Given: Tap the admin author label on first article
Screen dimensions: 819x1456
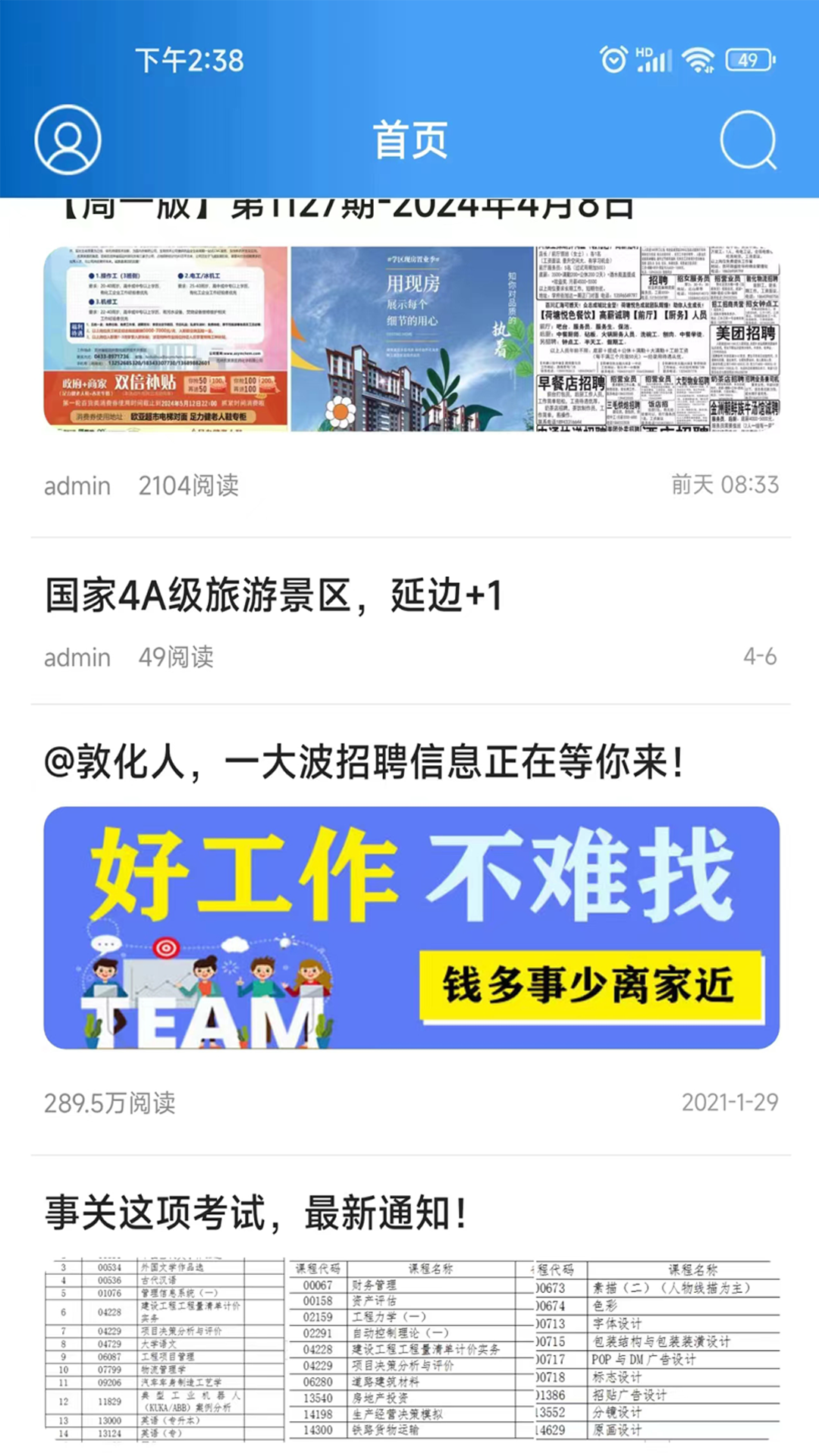Looking at the screenshot, I should pos(76,485).
